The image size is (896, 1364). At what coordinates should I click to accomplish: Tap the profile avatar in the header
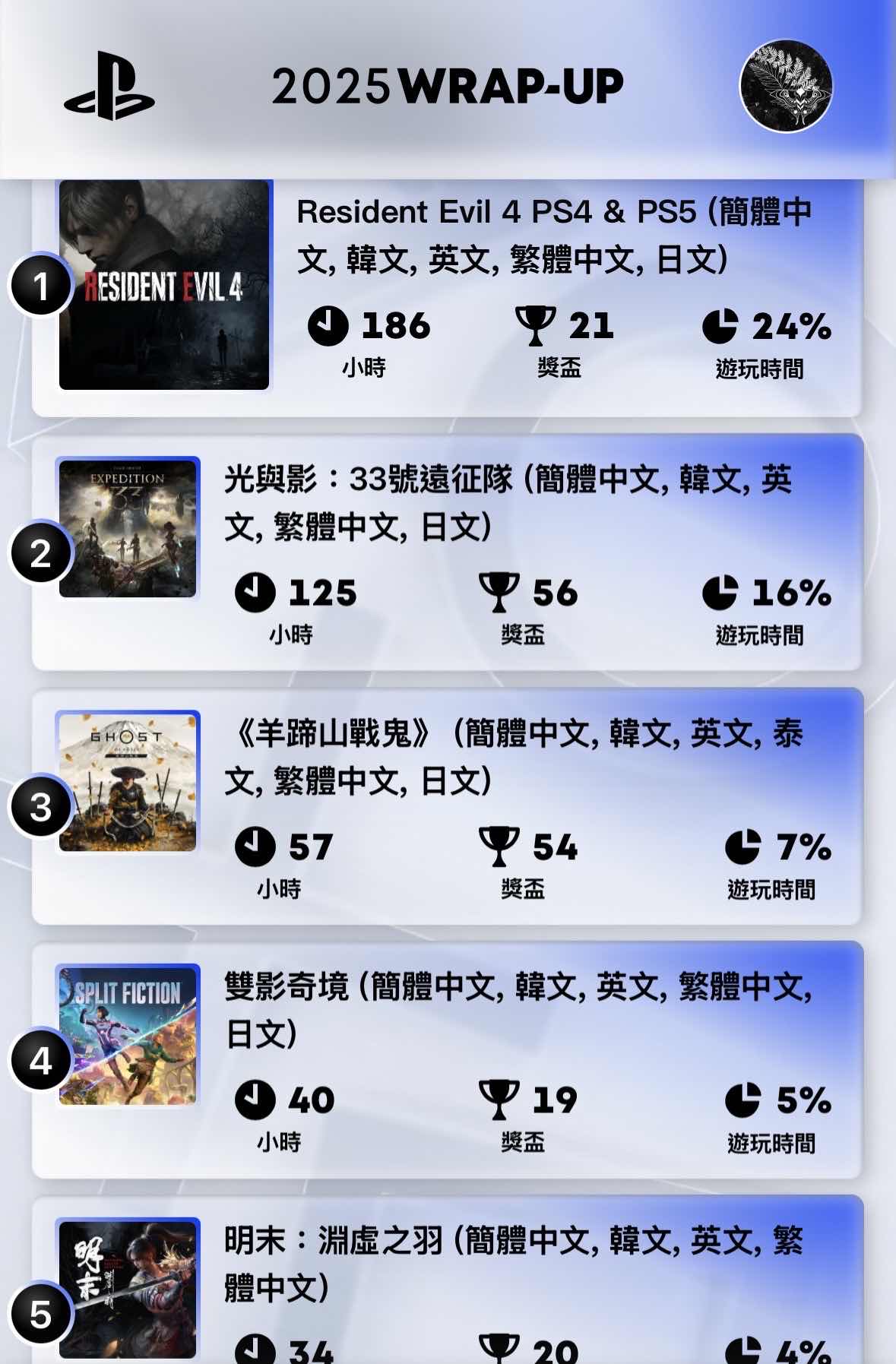pyautogui.click(x=786, y=86)
